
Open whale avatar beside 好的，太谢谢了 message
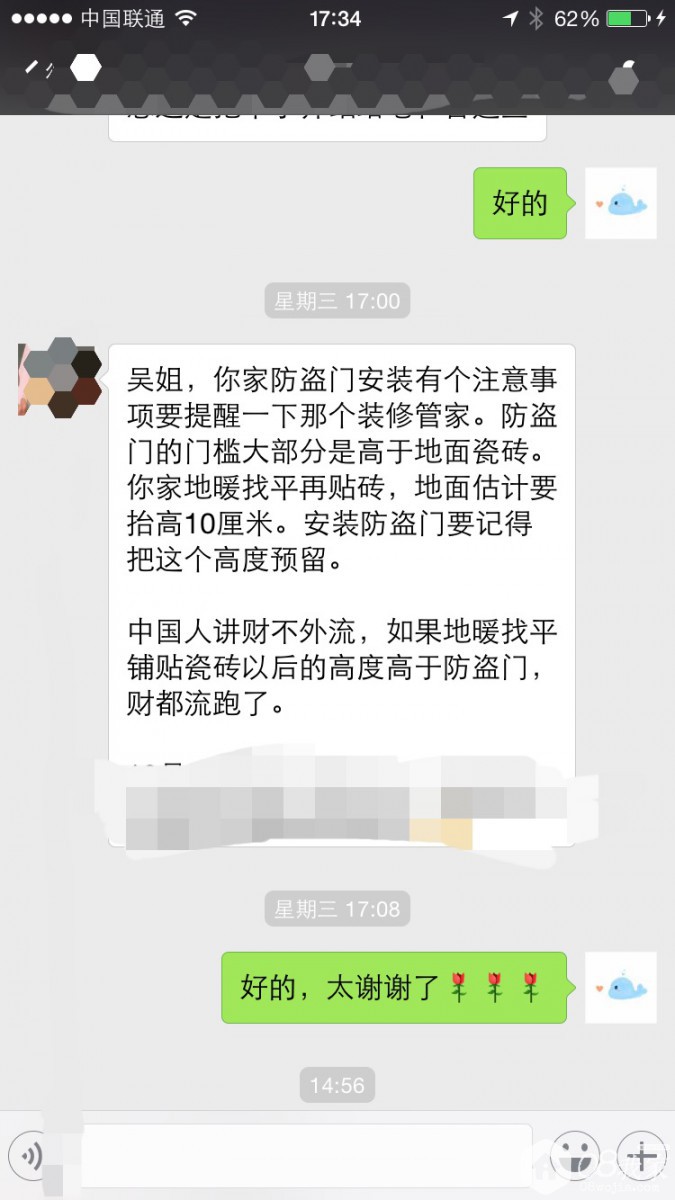tap(621, 988)
